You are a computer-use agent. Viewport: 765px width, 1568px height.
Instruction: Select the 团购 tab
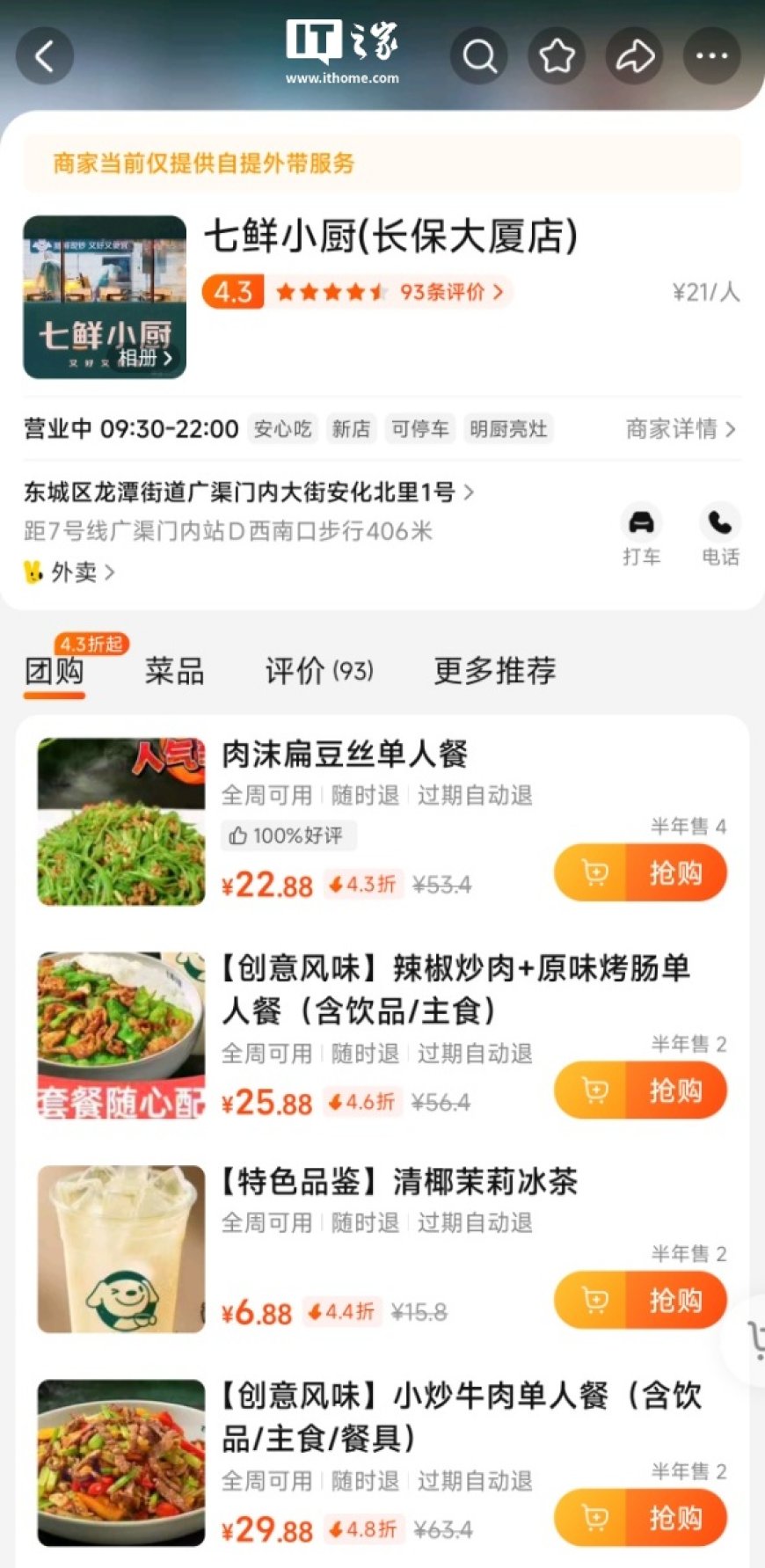coord(55,672)
